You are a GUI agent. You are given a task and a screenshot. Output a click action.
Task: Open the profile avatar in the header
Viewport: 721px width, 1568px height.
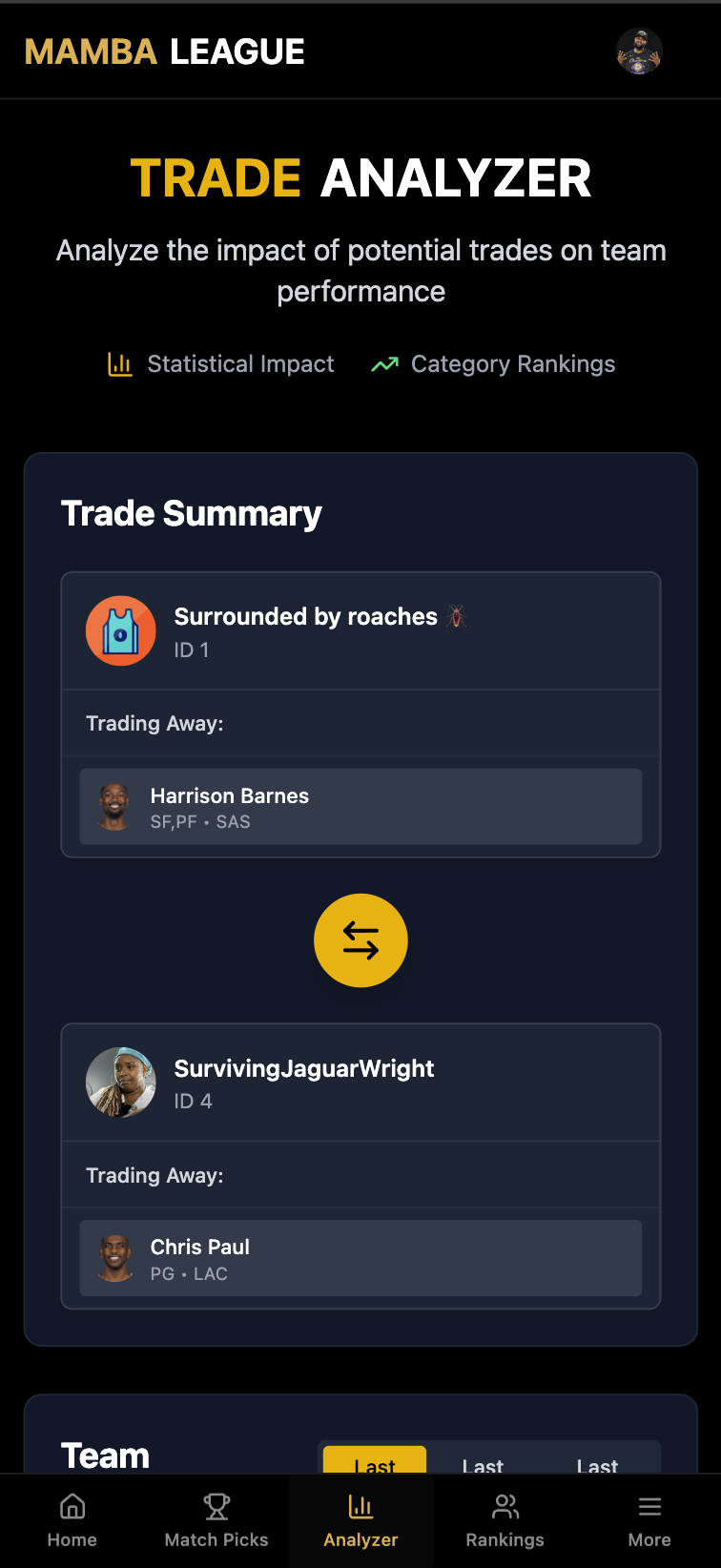pos(639,51)
